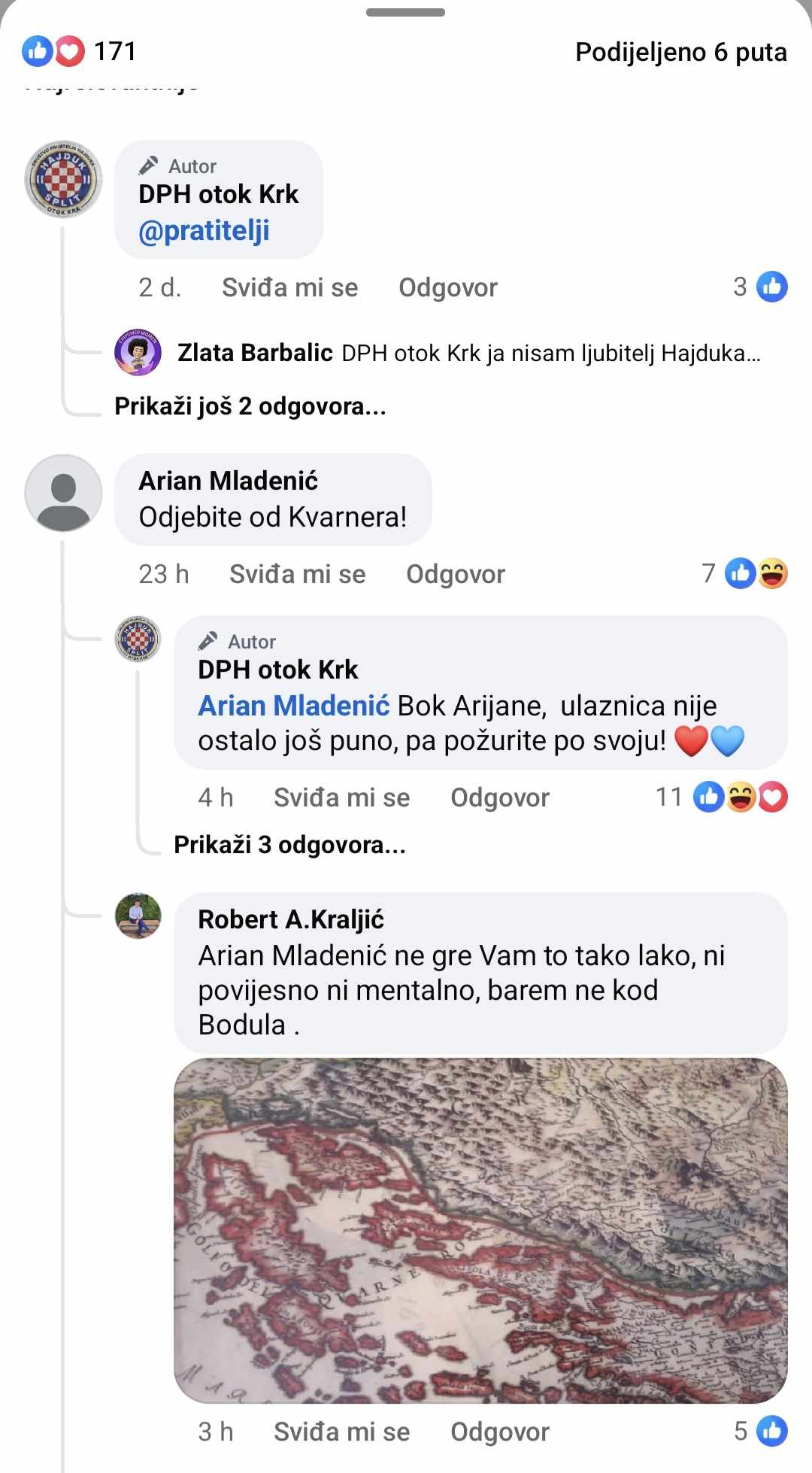Screen dimensions: 812x1473
Task: View reactions on Arian Mladenić's comment
Action: tap(745, 574)
